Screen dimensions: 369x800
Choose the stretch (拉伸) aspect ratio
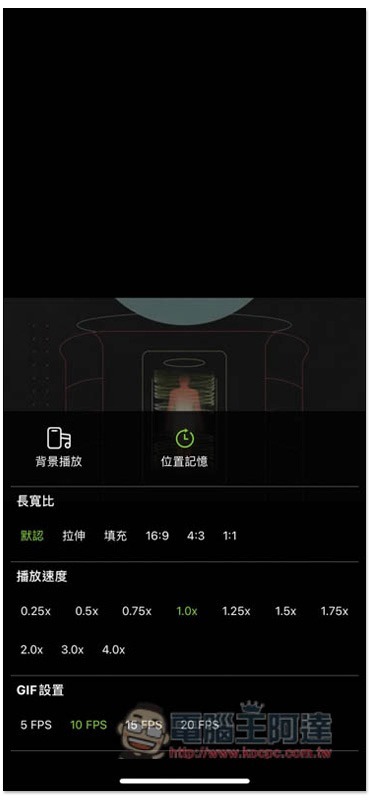[x=74, y=536]
